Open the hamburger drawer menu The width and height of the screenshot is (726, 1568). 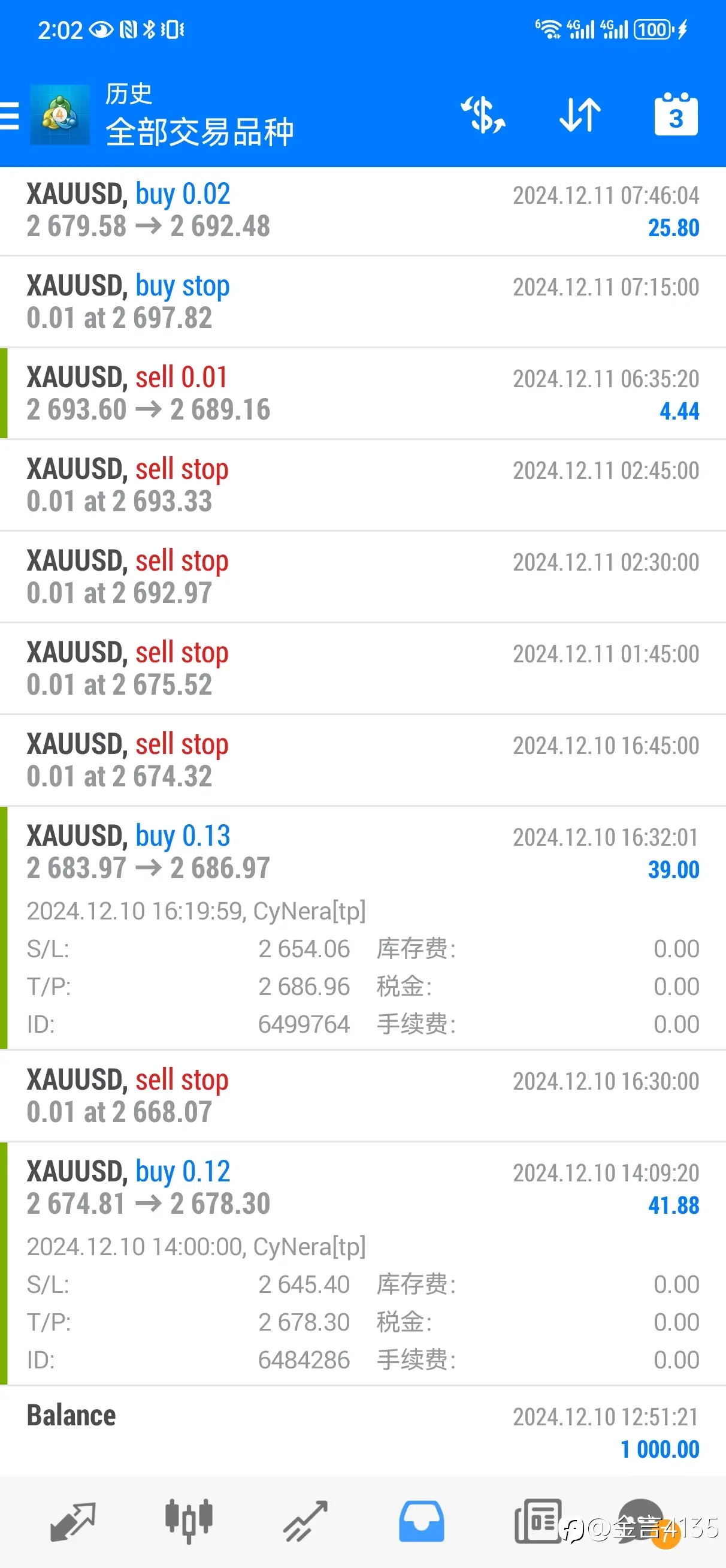[x=9, y=115]
